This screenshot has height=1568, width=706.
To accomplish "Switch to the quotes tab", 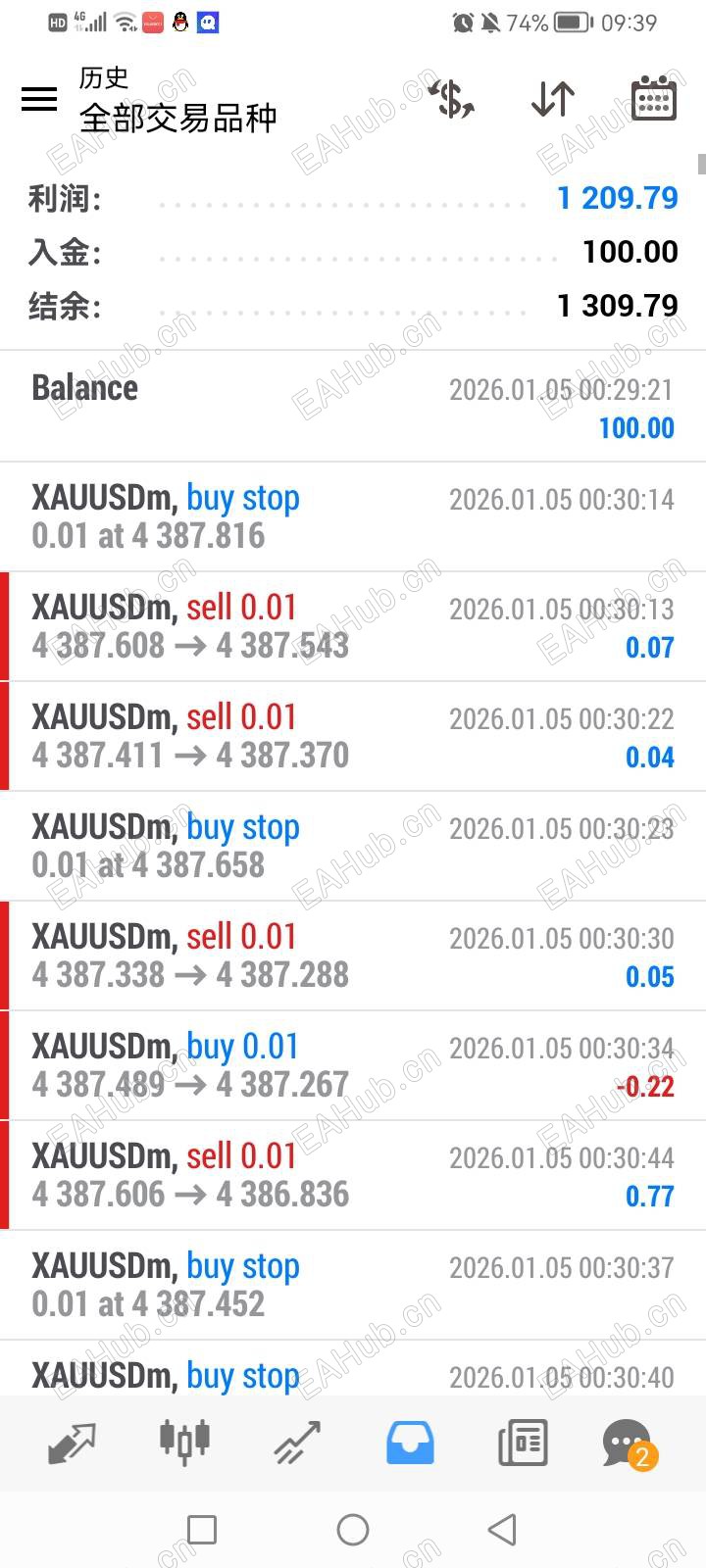I will (x=72, y=1443).
